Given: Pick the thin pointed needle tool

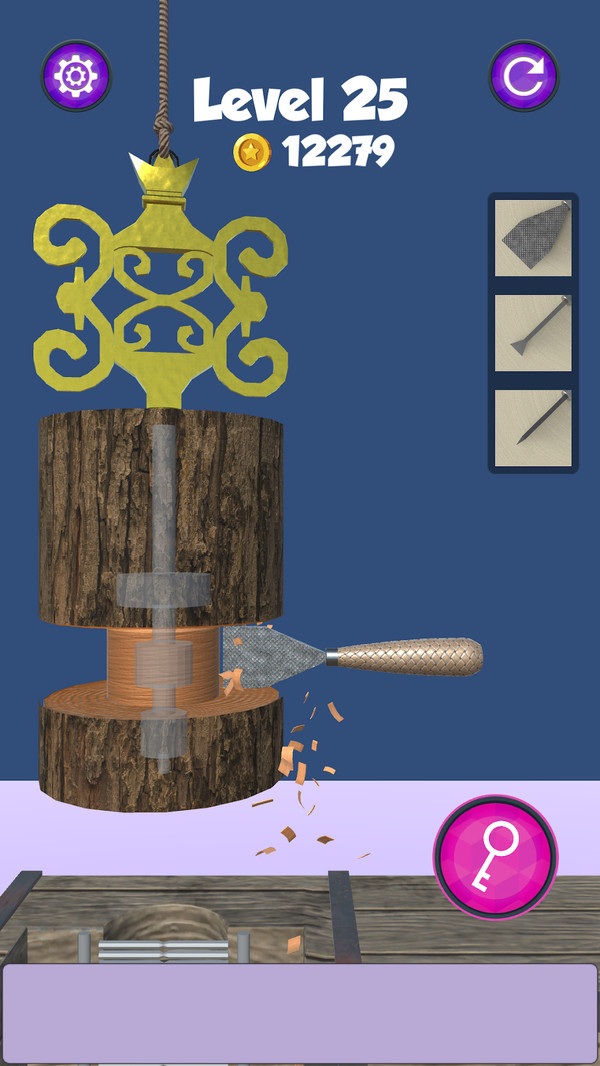Looking at the screenshot, I should (x=533, y=428).
